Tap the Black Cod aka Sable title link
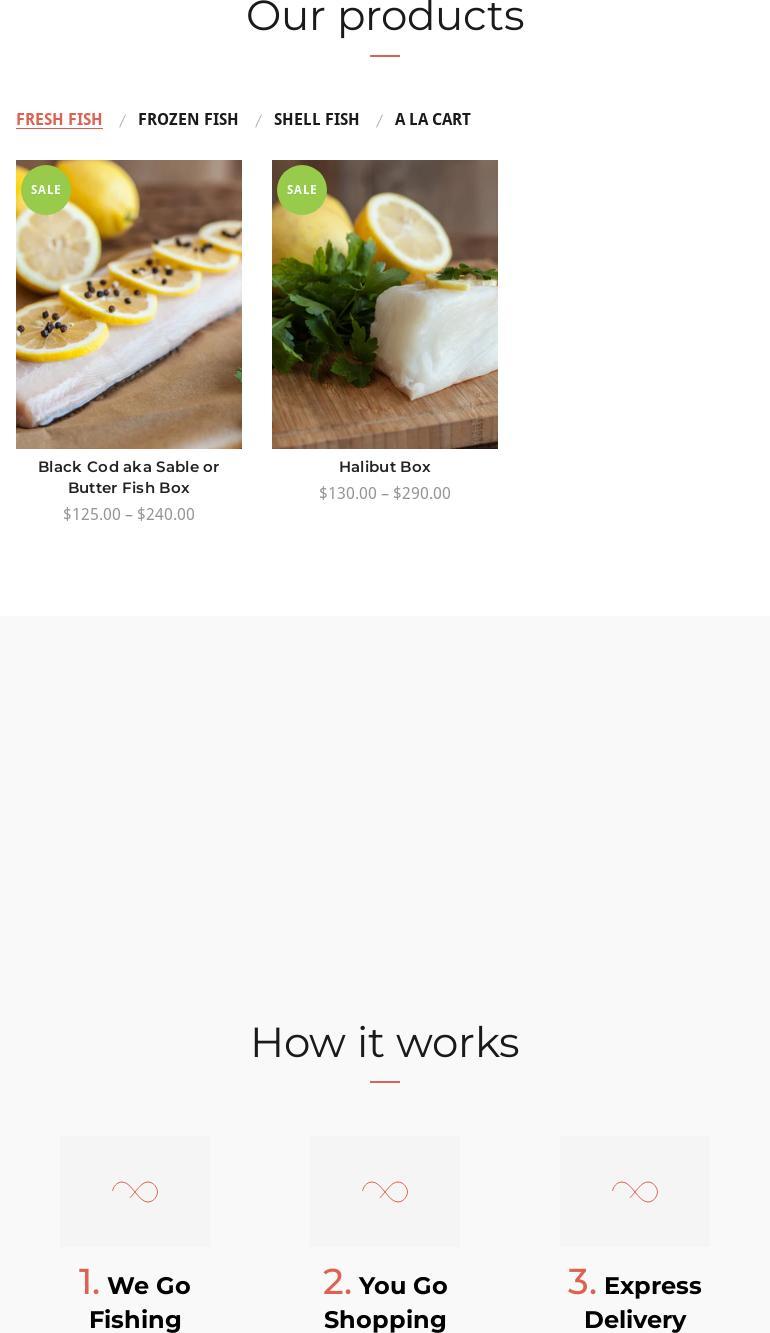This screenshot has height=1333, width=770. (x=129, y=477)
